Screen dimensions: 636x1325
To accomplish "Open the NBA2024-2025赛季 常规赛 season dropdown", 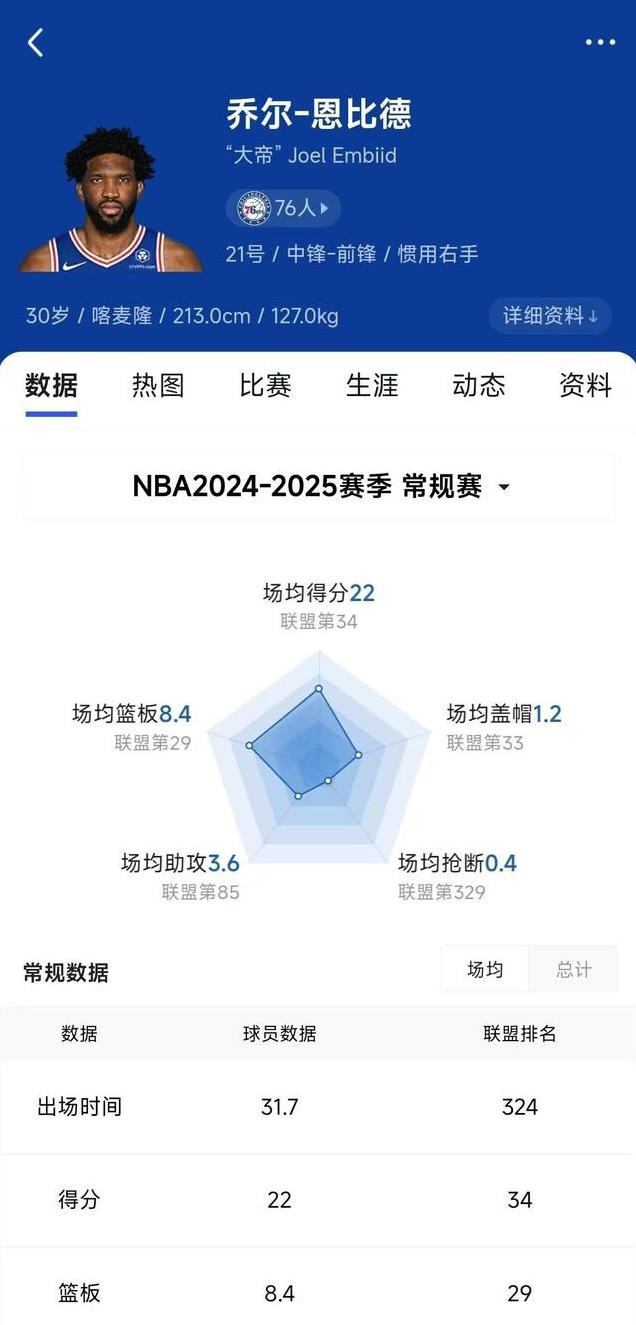I will tap(319, 487).
